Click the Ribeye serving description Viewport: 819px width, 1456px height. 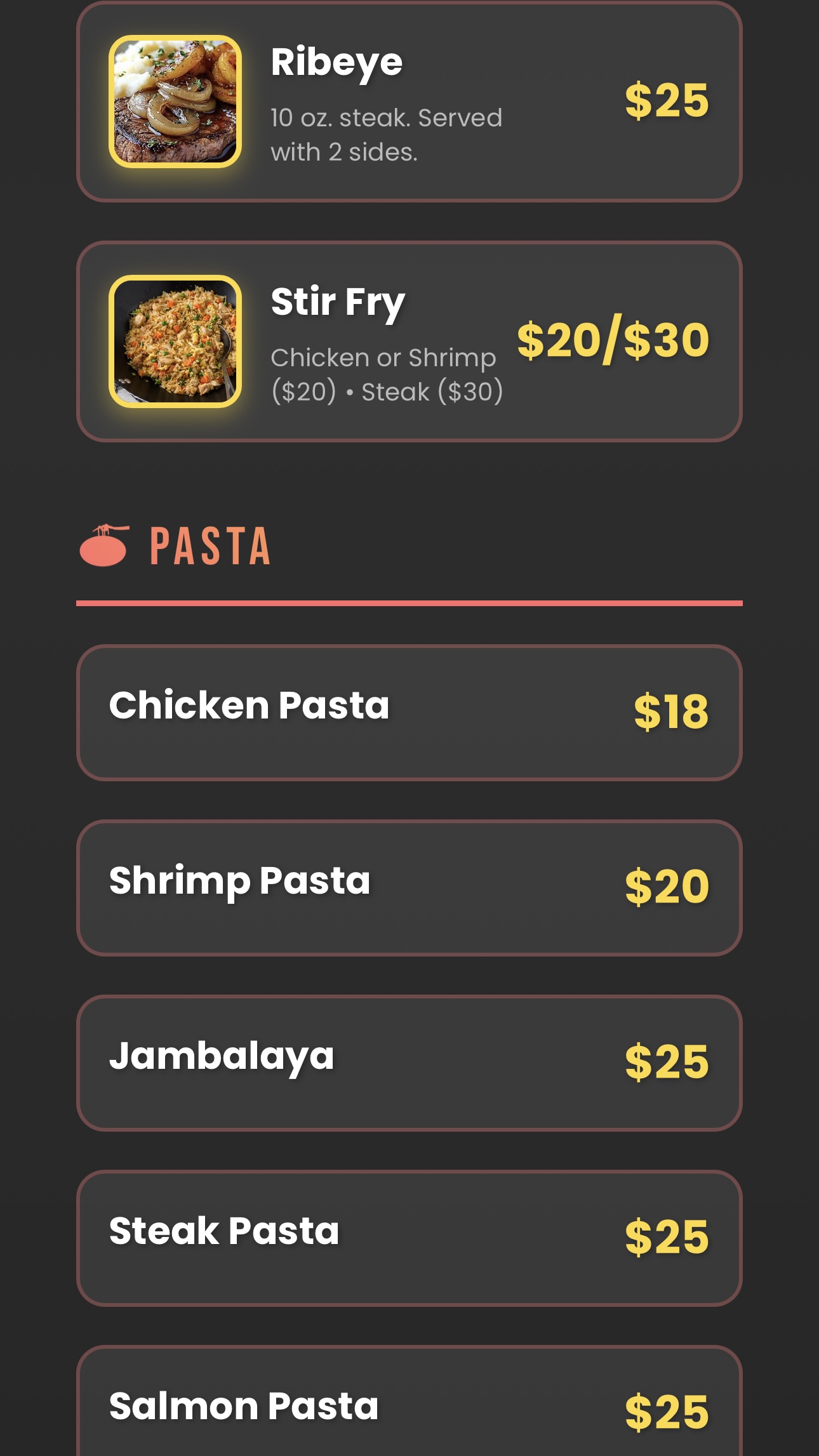(386, 135)
